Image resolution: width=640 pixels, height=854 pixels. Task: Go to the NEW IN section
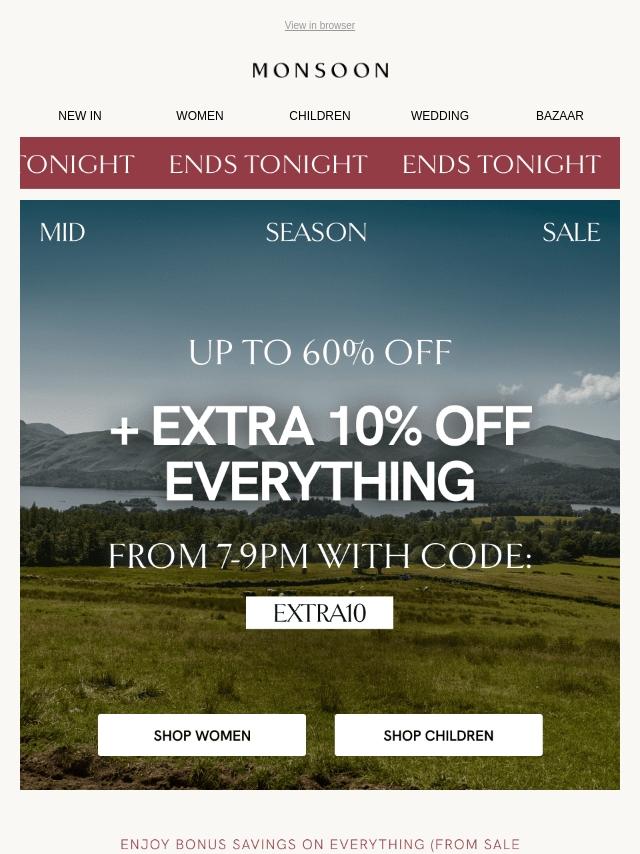click(80, 116)
